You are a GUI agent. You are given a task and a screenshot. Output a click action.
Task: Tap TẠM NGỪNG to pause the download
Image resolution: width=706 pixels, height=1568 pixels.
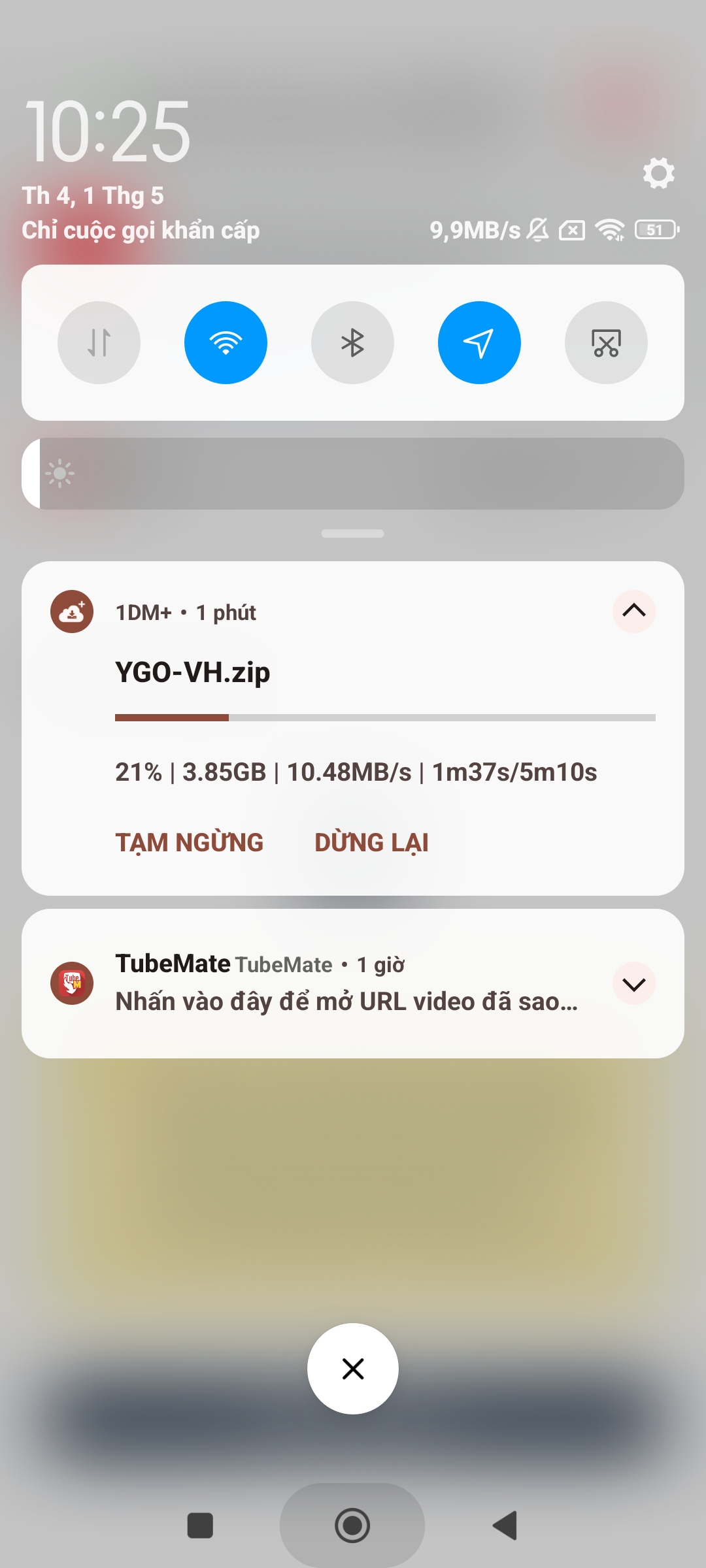189,842
